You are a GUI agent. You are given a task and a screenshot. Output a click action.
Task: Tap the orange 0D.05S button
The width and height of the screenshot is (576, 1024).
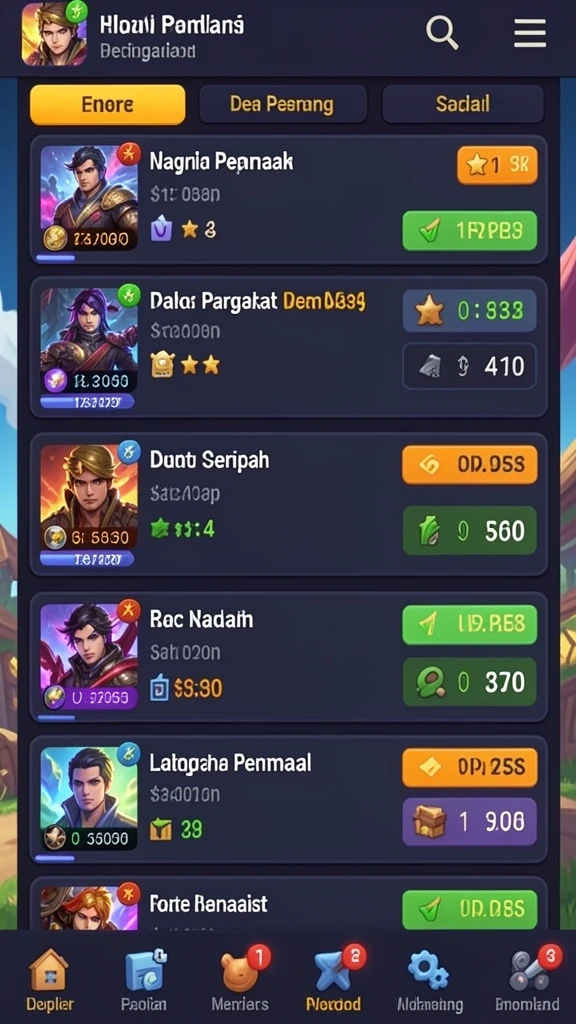point(470,464)
